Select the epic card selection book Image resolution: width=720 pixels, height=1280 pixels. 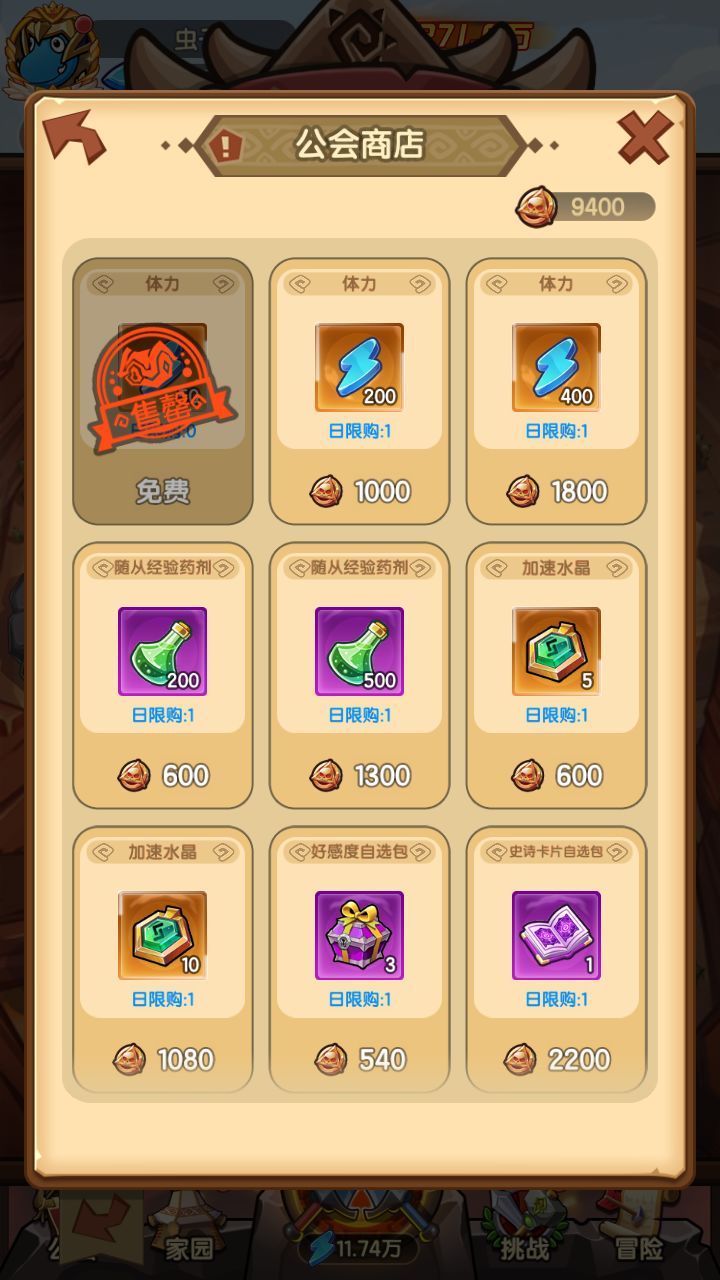tap(556, 937)
